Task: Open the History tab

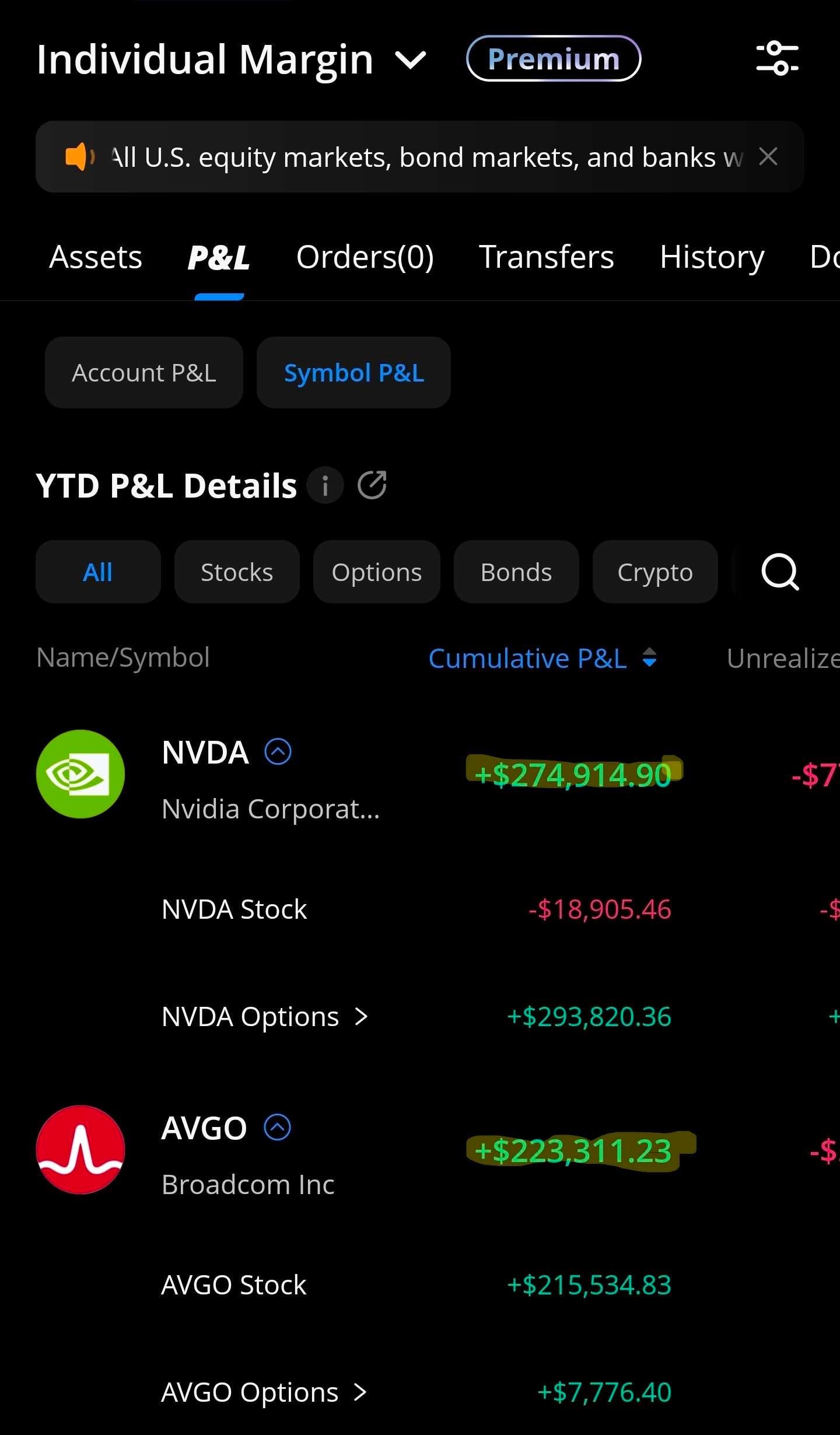Action: [712, 257]
